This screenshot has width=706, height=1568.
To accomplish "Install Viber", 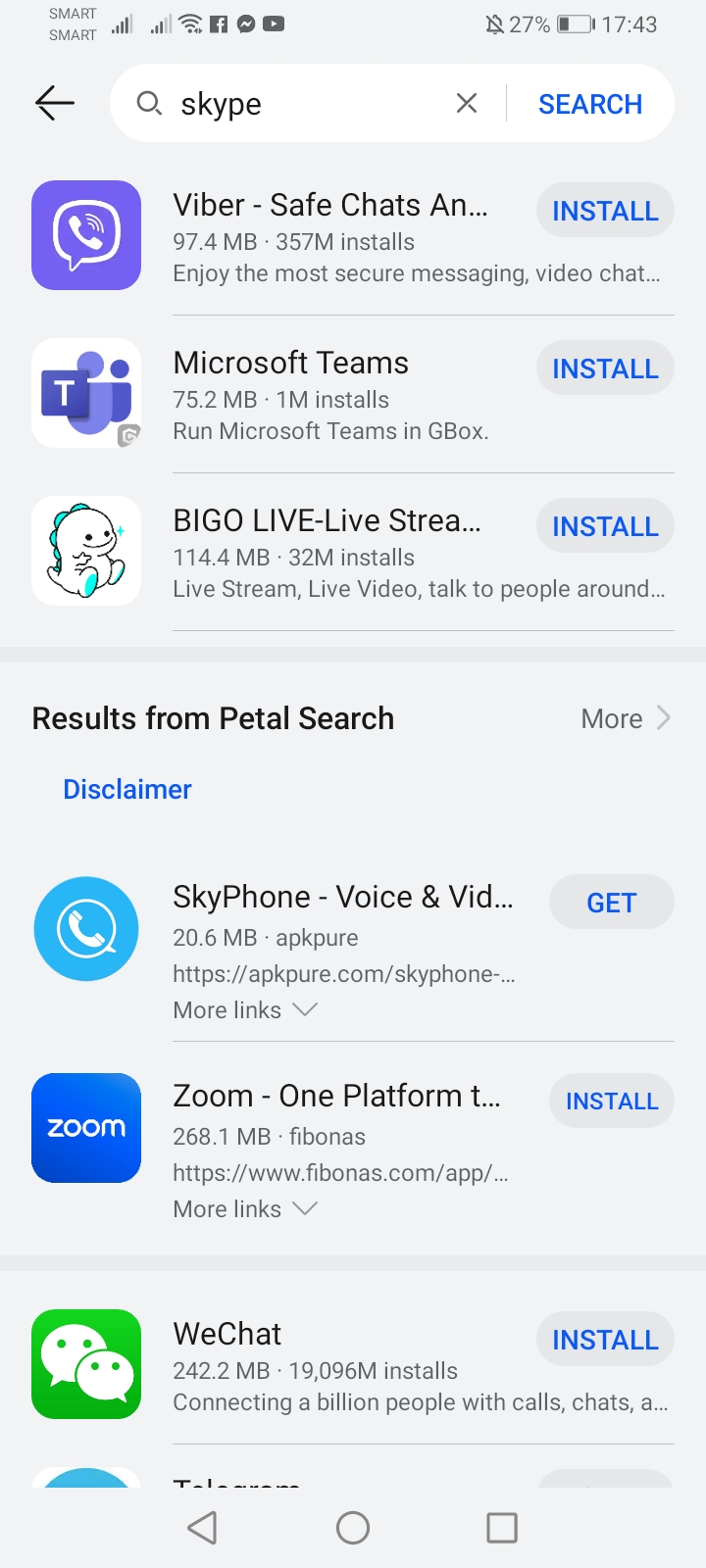I will [605, 211].
